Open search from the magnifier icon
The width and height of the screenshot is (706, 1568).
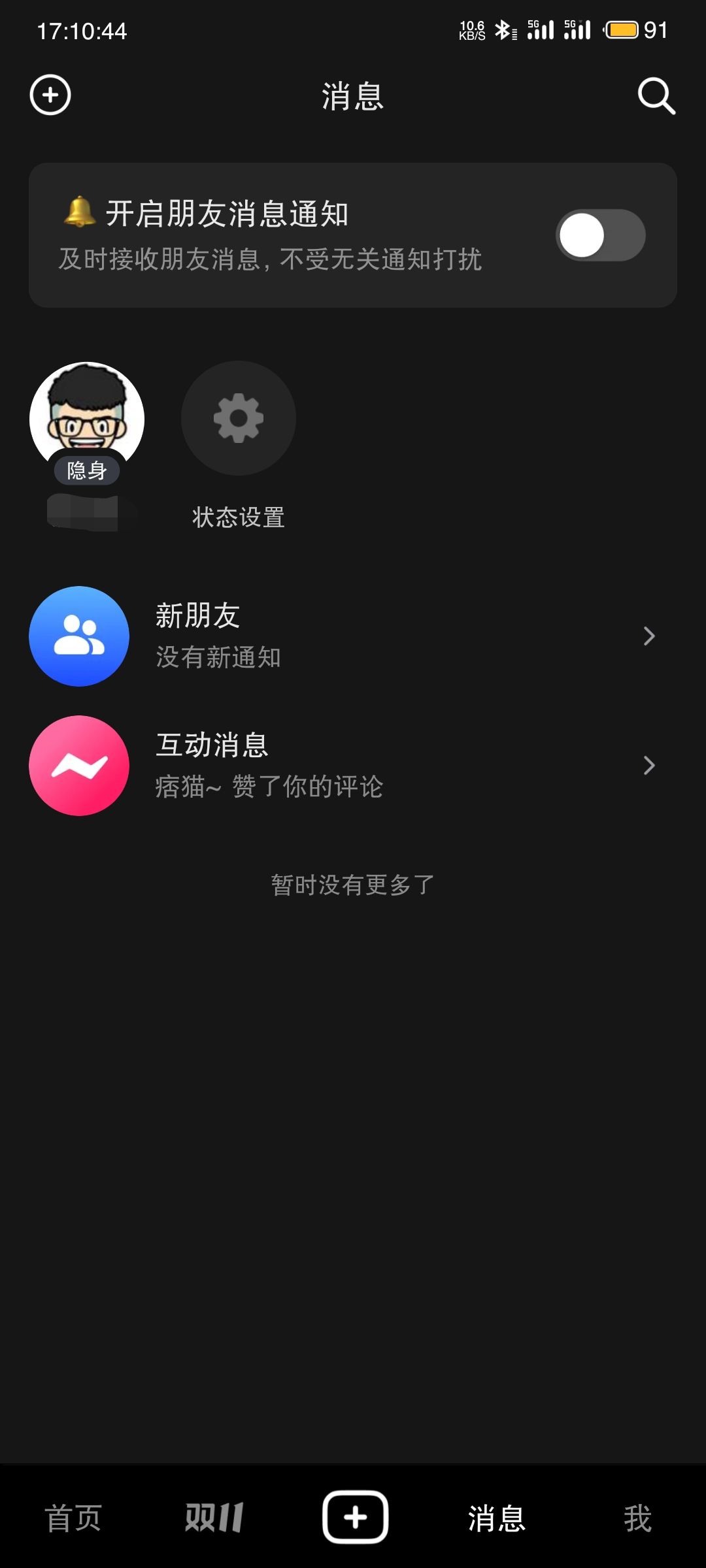(x=656, y=96)
